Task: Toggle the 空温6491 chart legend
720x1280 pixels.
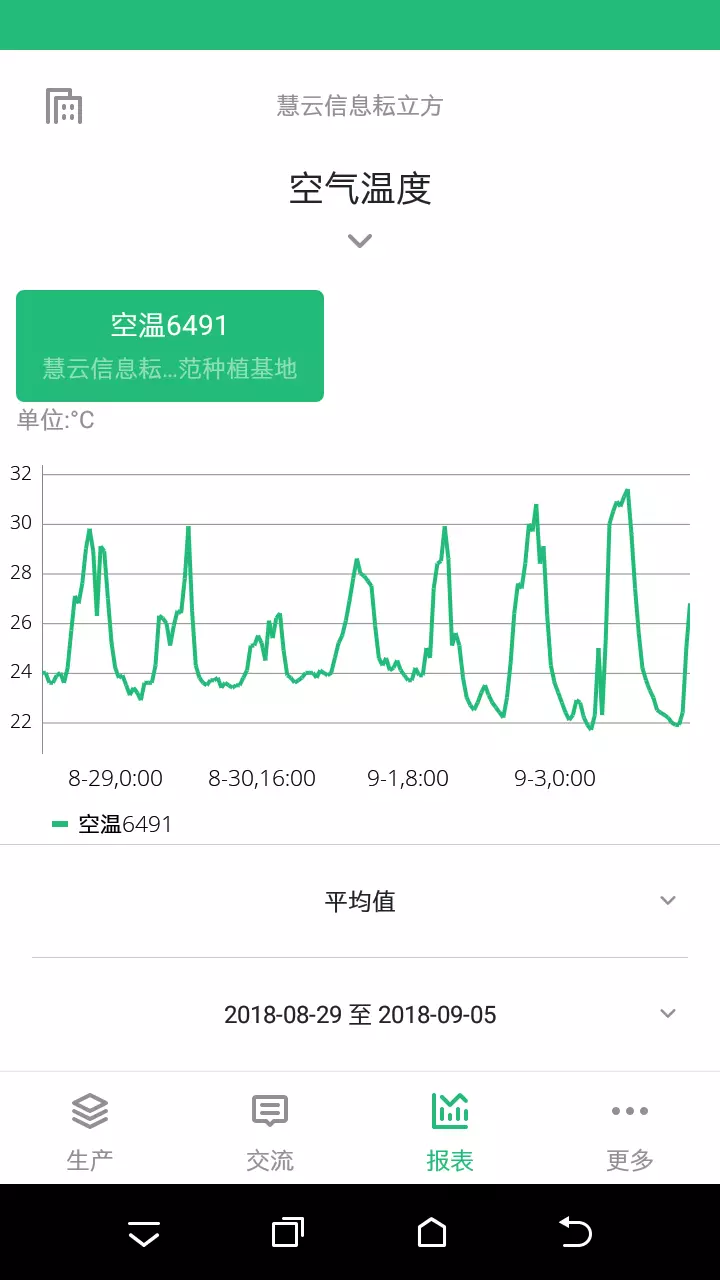Action: 112,825
